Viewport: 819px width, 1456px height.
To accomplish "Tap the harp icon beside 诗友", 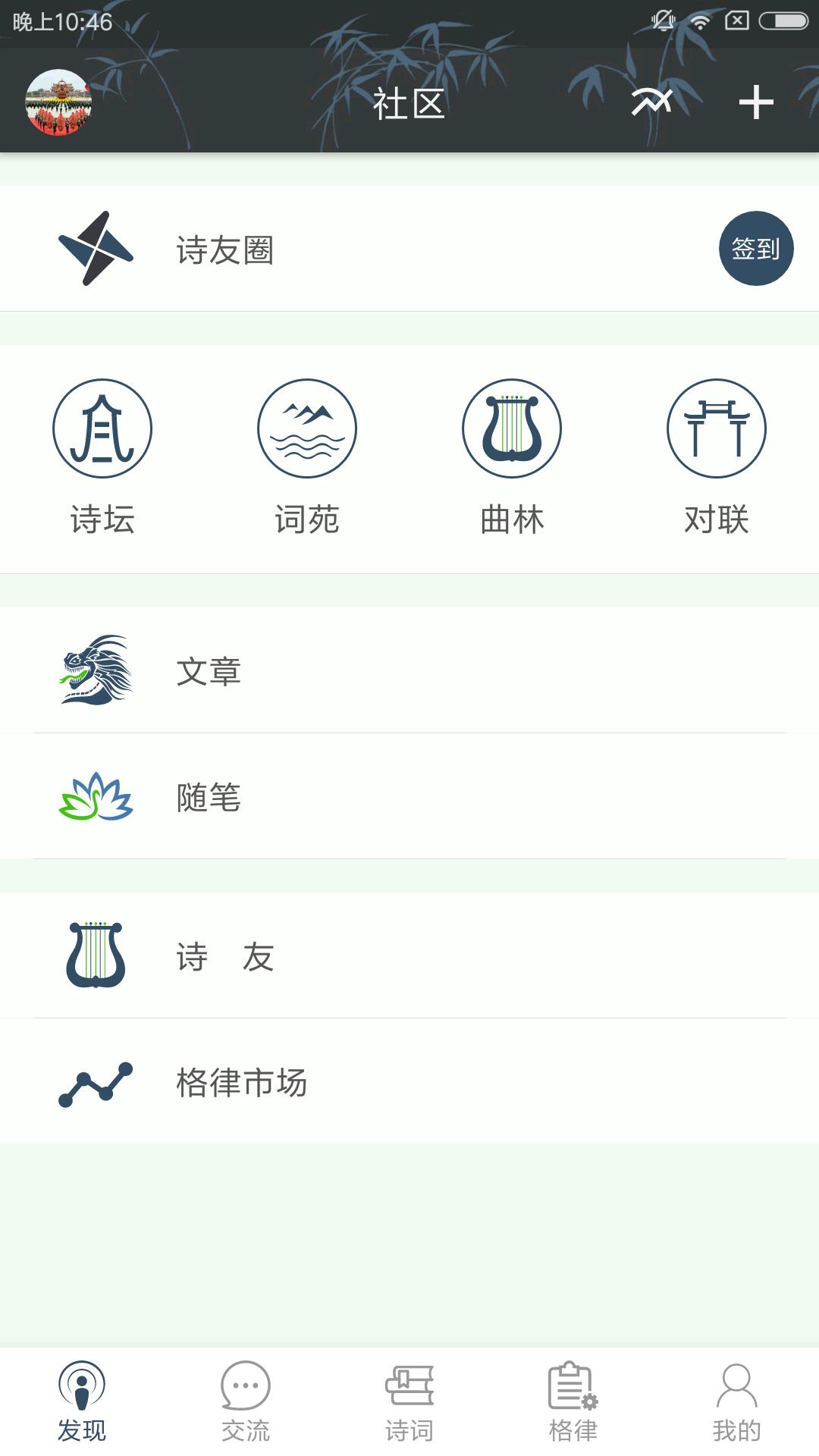I will click(x=95, y=954).
